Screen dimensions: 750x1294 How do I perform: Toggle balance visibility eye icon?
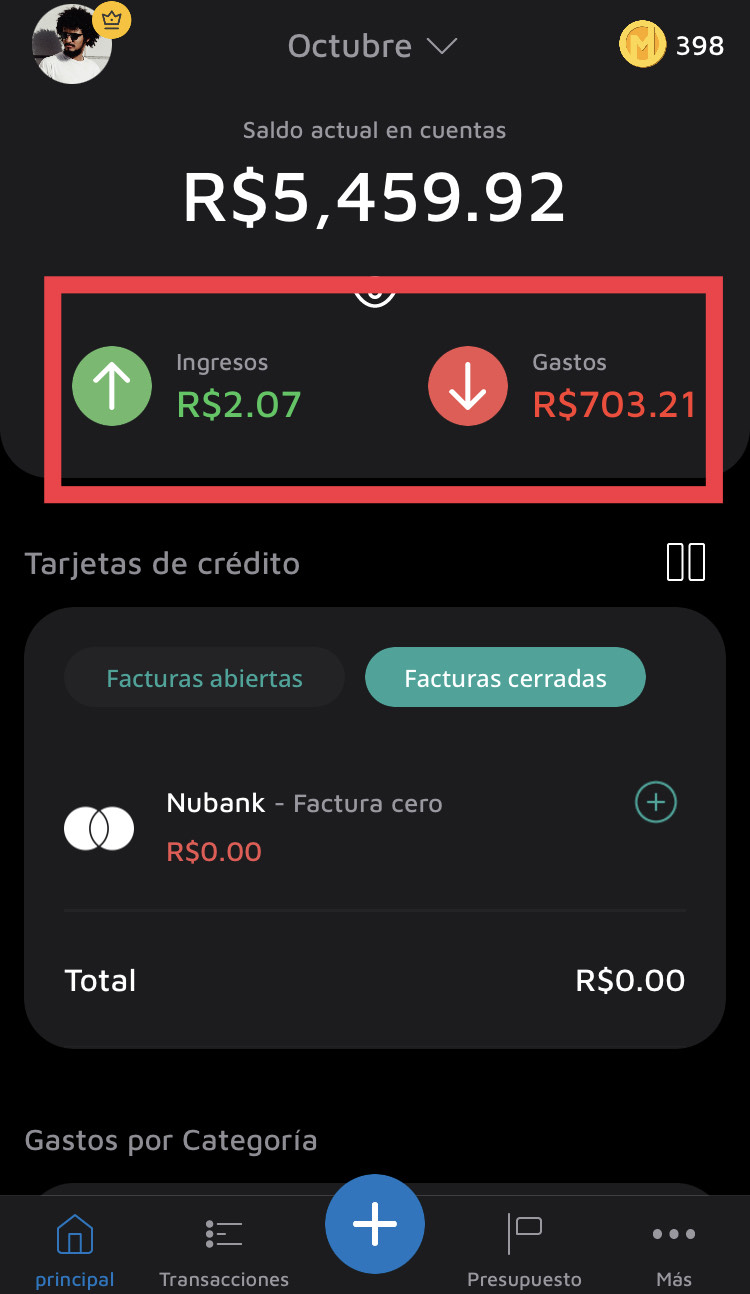(x=375, y=291)
